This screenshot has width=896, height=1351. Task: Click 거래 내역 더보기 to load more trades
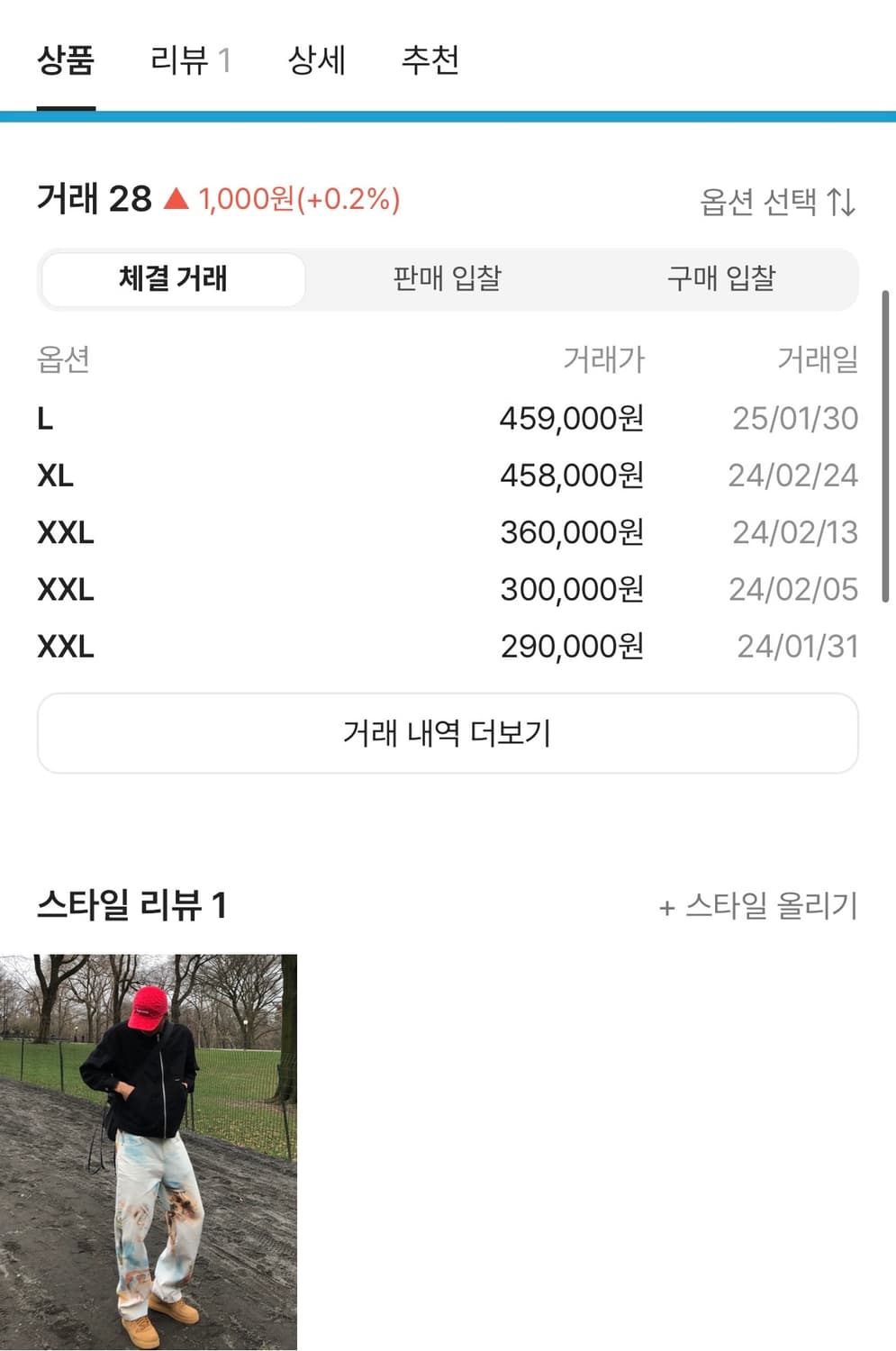click(x=448, y=733)
